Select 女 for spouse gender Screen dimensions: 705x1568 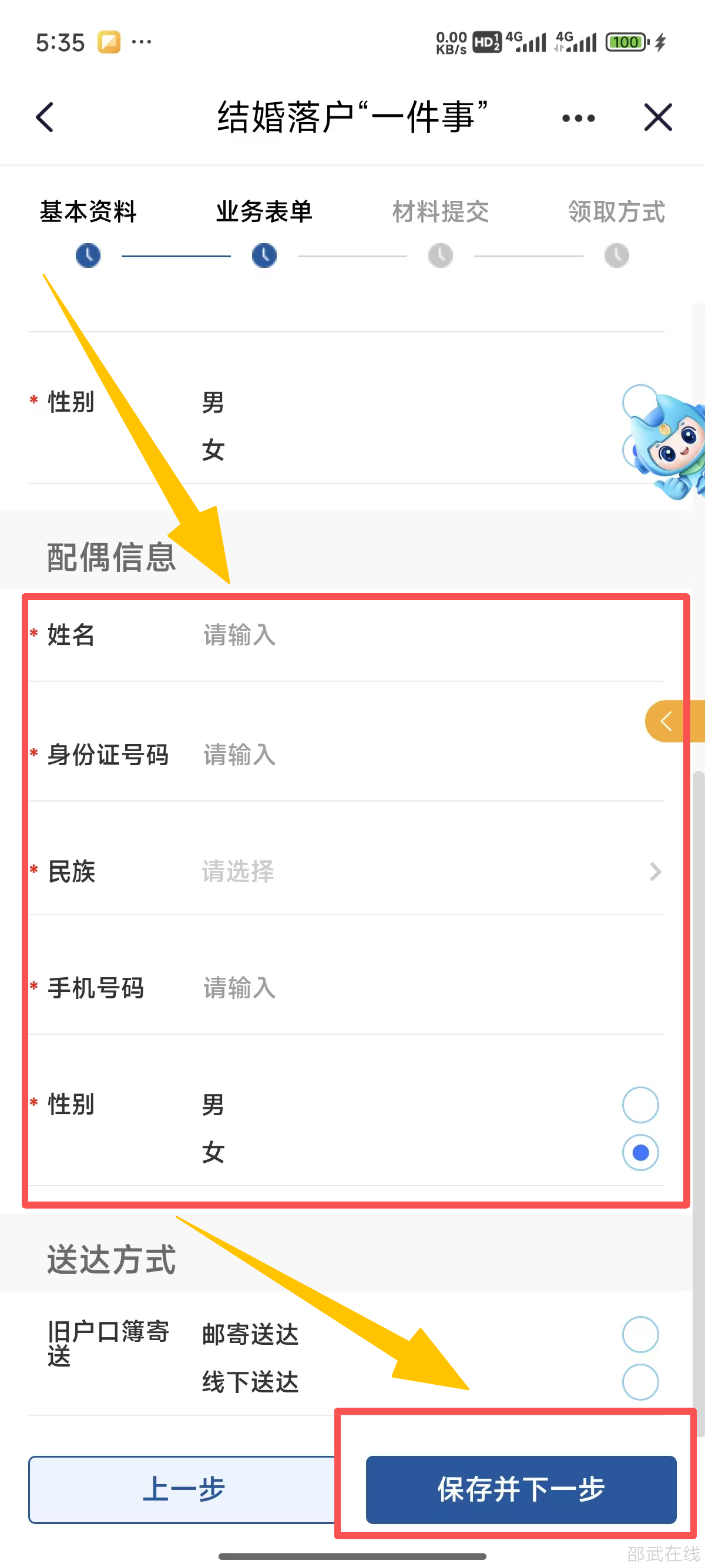[640, 1152]
